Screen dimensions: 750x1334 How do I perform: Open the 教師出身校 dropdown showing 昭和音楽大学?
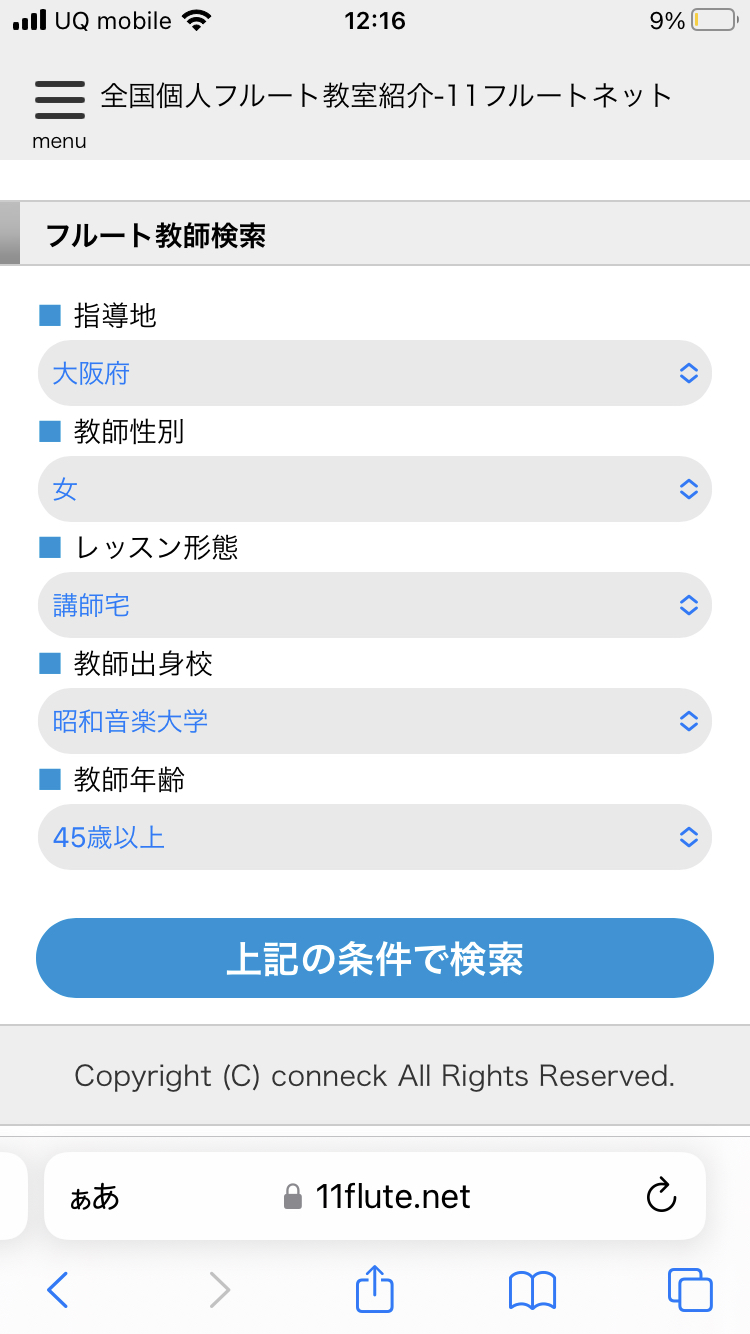coord(375,721)
